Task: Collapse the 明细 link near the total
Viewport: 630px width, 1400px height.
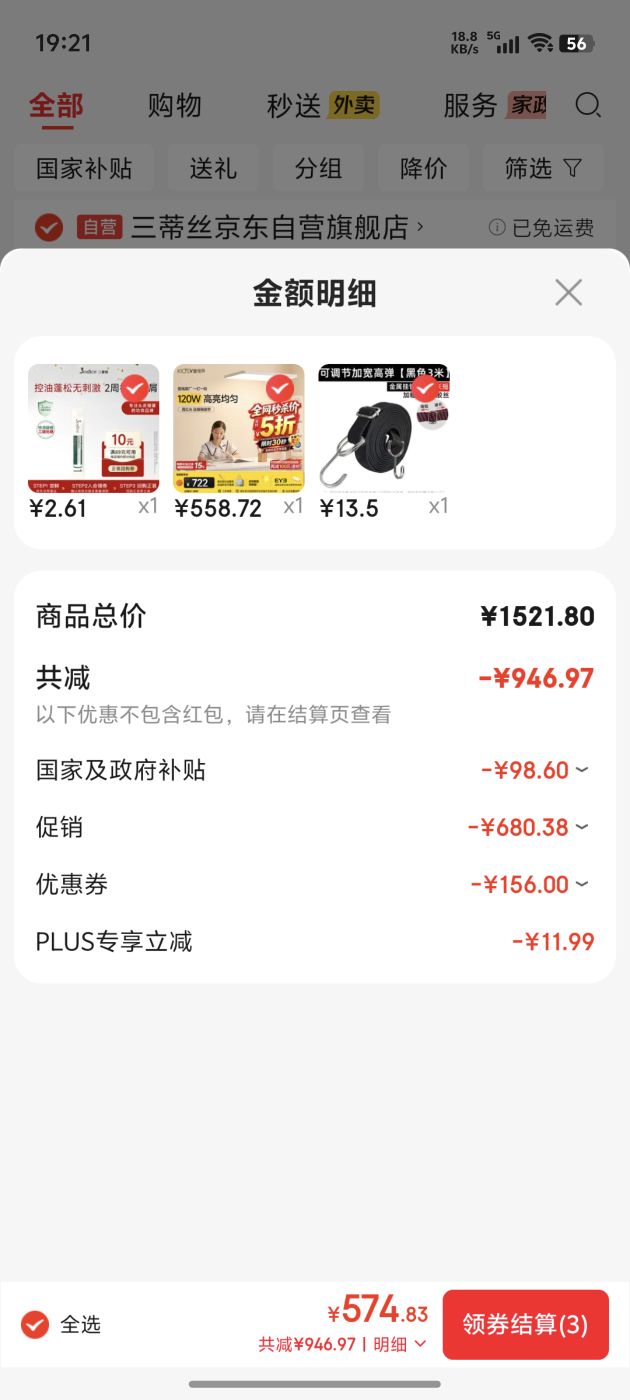Action: (x=400, y=1345)
